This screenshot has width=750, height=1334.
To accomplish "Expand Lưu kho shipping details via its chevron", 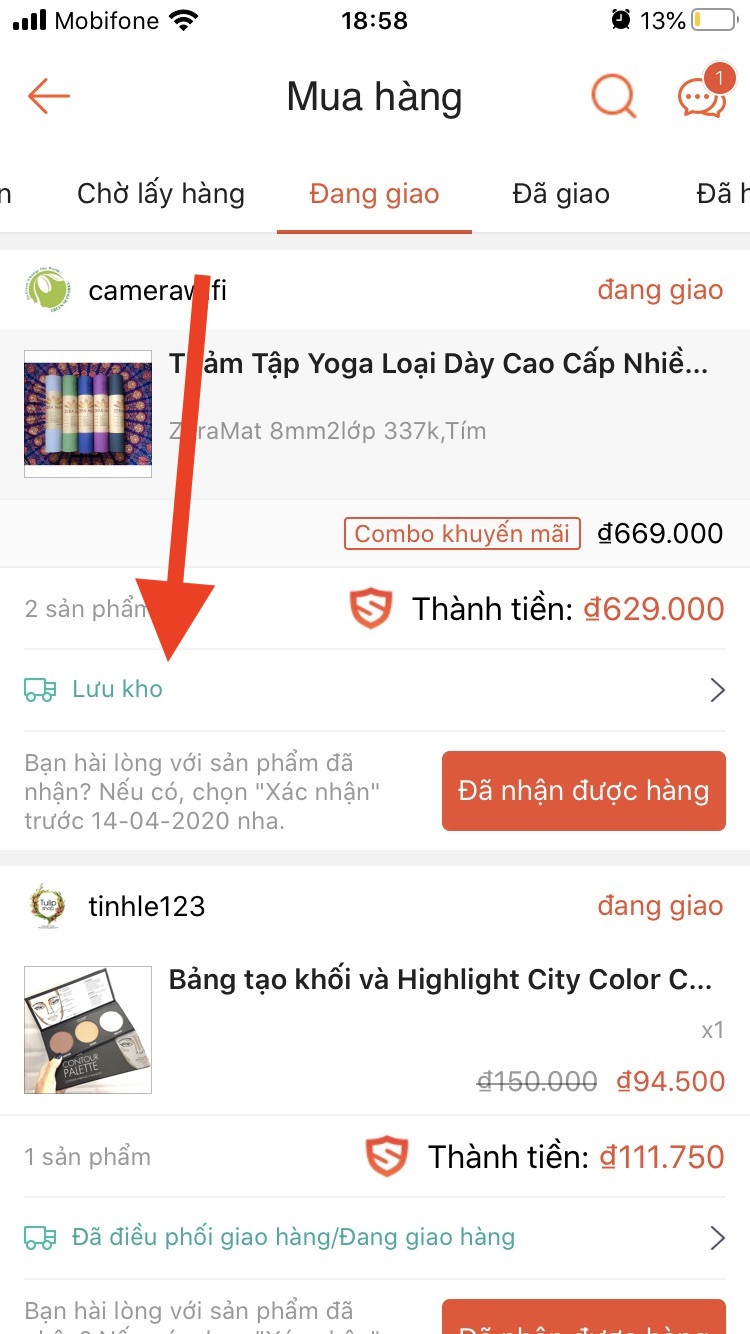I will (x=717, y=689).
